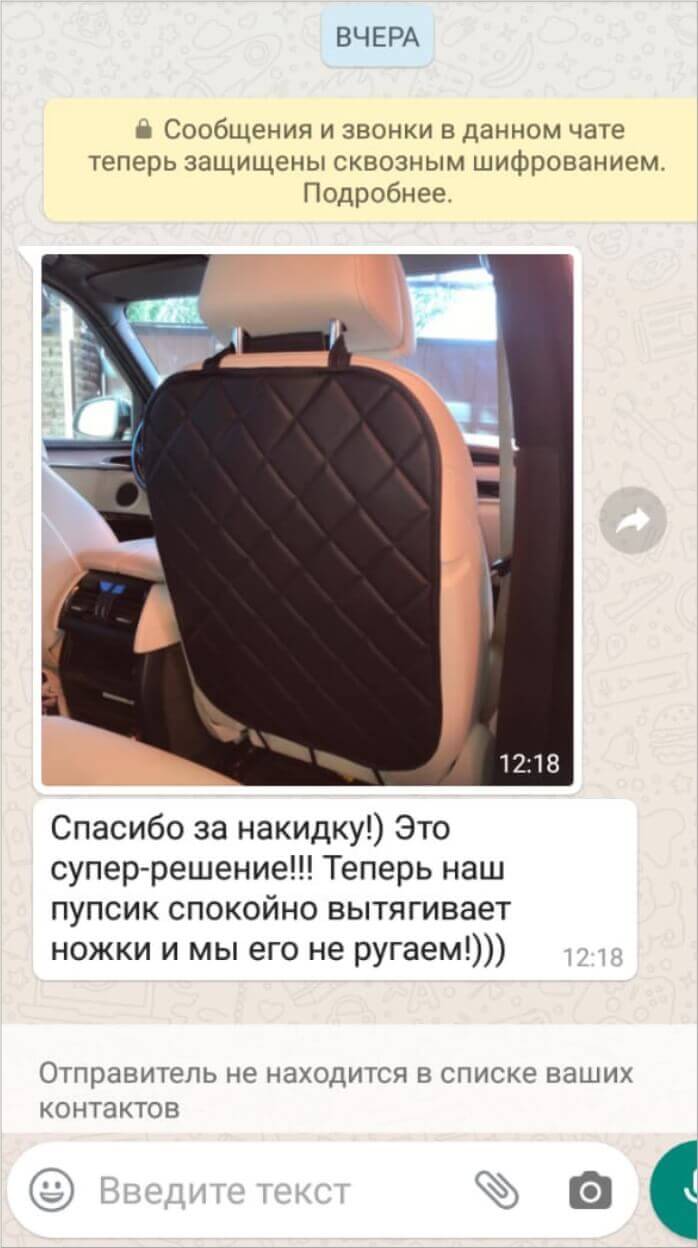Screen dimensions: 698x1248
Task: Open "Подробнее" in the encryption notice
Action: [378, 194]
